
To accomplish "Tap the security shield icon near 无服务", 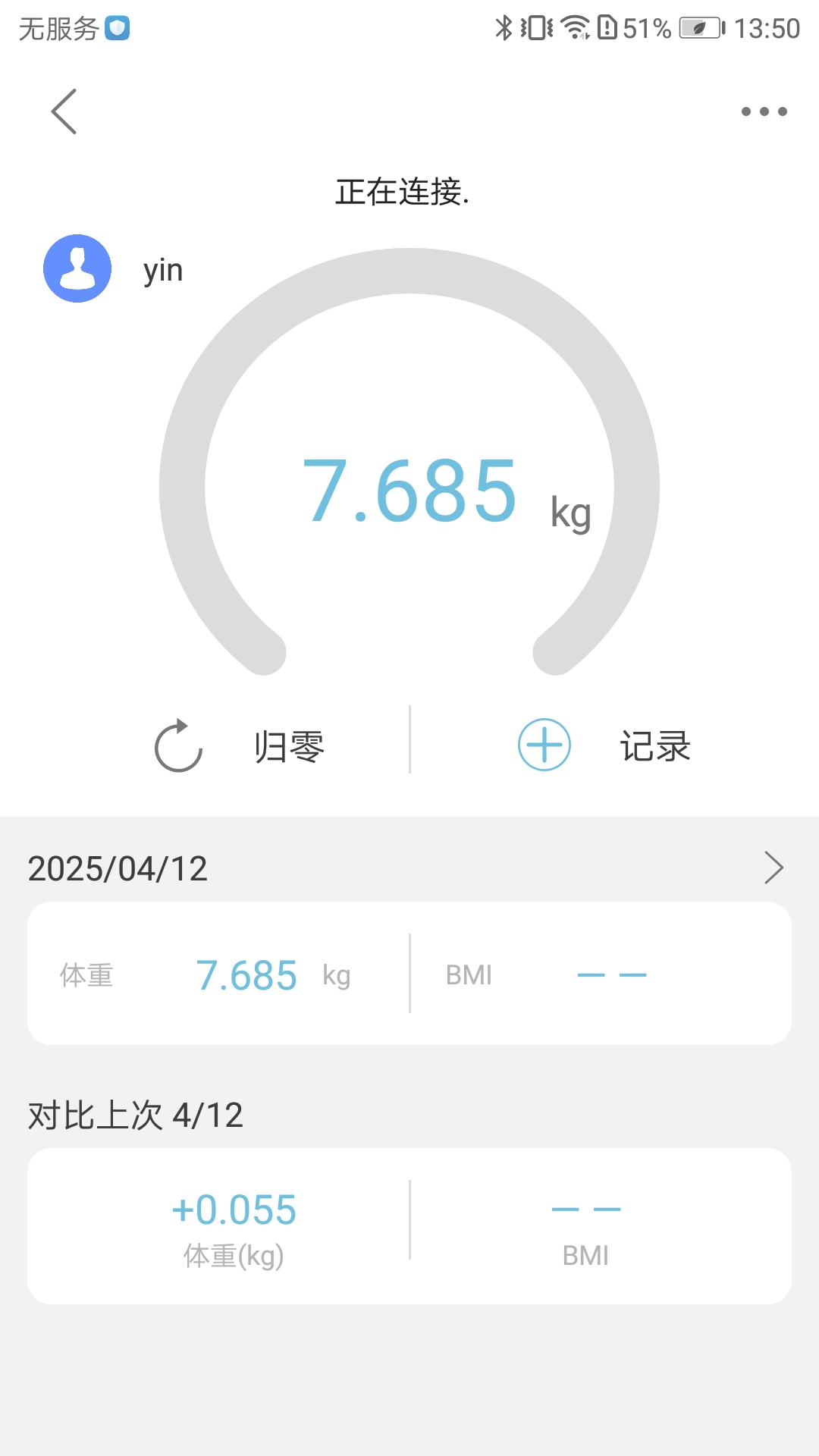I will 118,29.
